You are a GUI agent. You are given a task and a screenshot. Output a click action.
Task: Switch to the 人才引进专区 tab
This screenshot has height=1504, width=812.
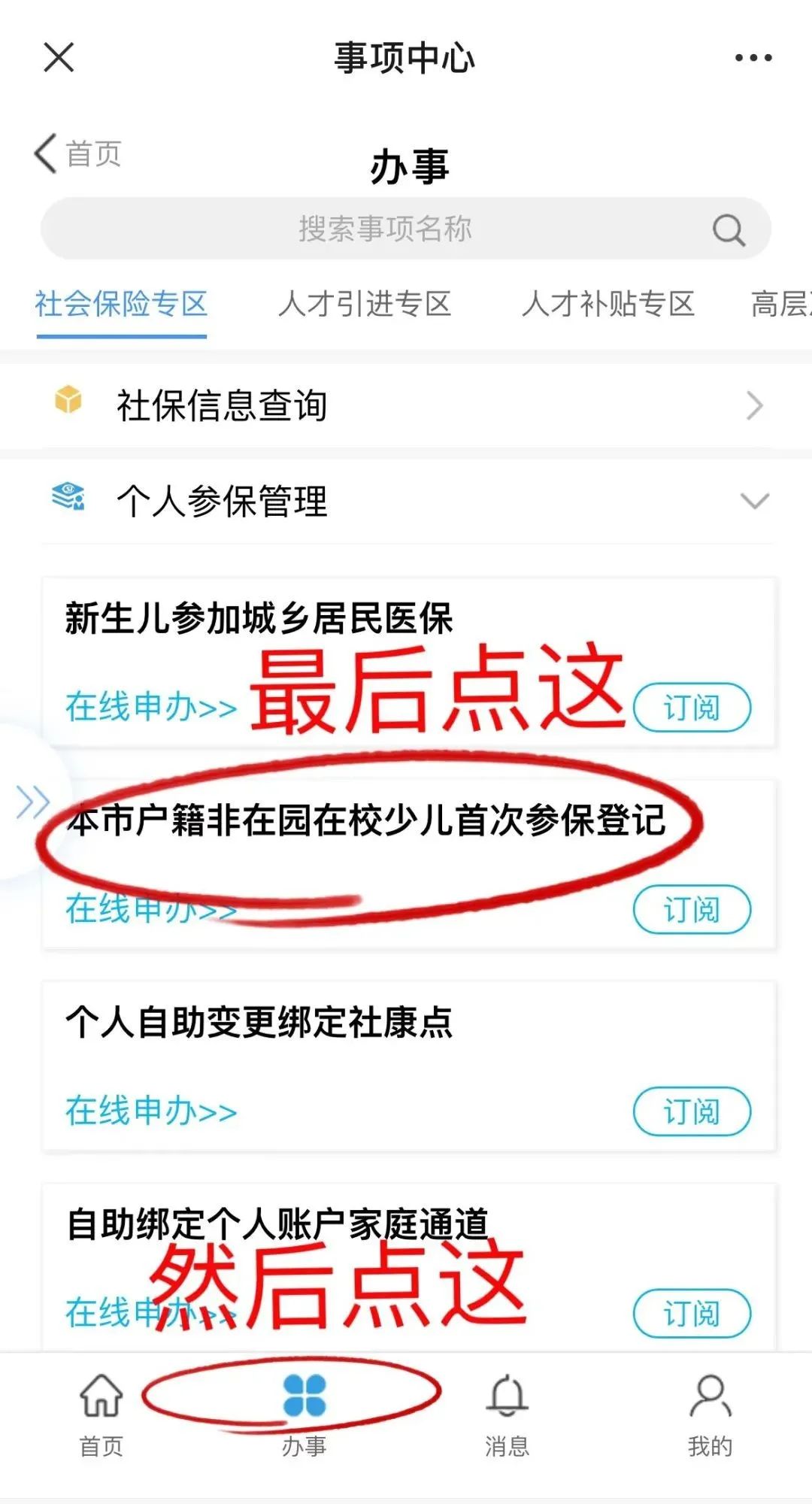point(365,305)
